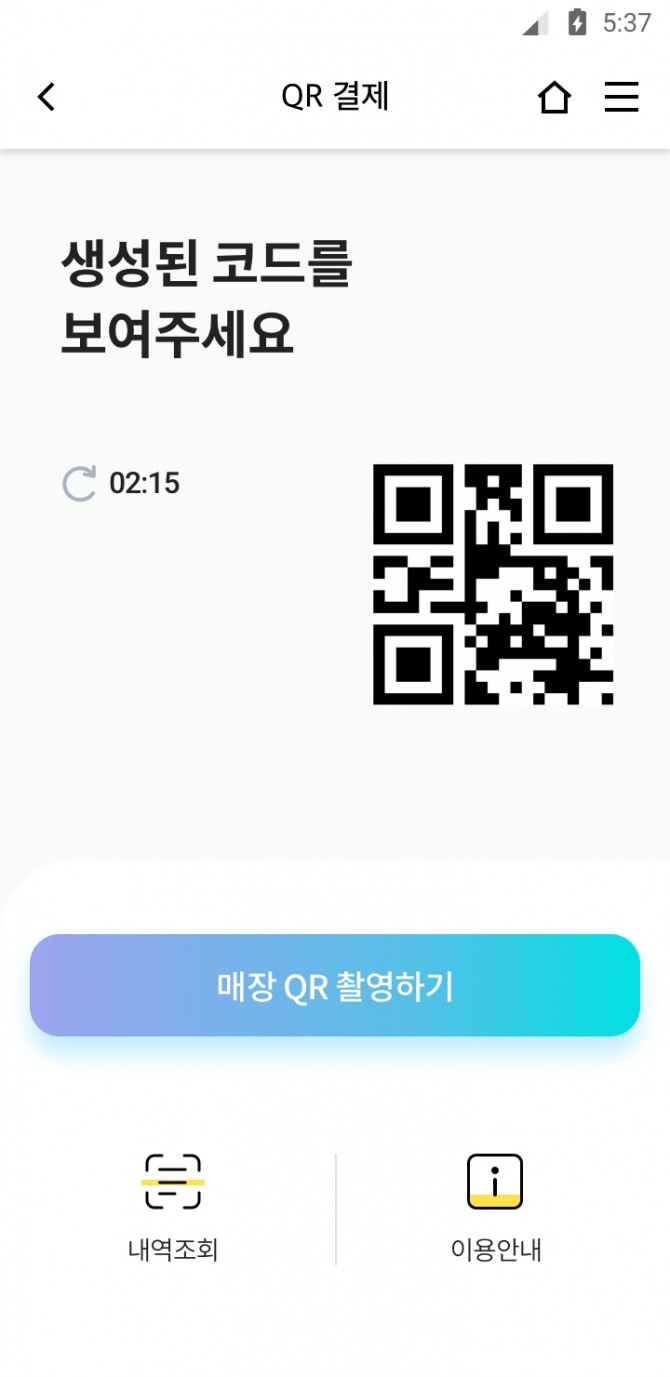Screen dimensions: 670x1377
Task: Open the home icon
Action: coord(554,97)
